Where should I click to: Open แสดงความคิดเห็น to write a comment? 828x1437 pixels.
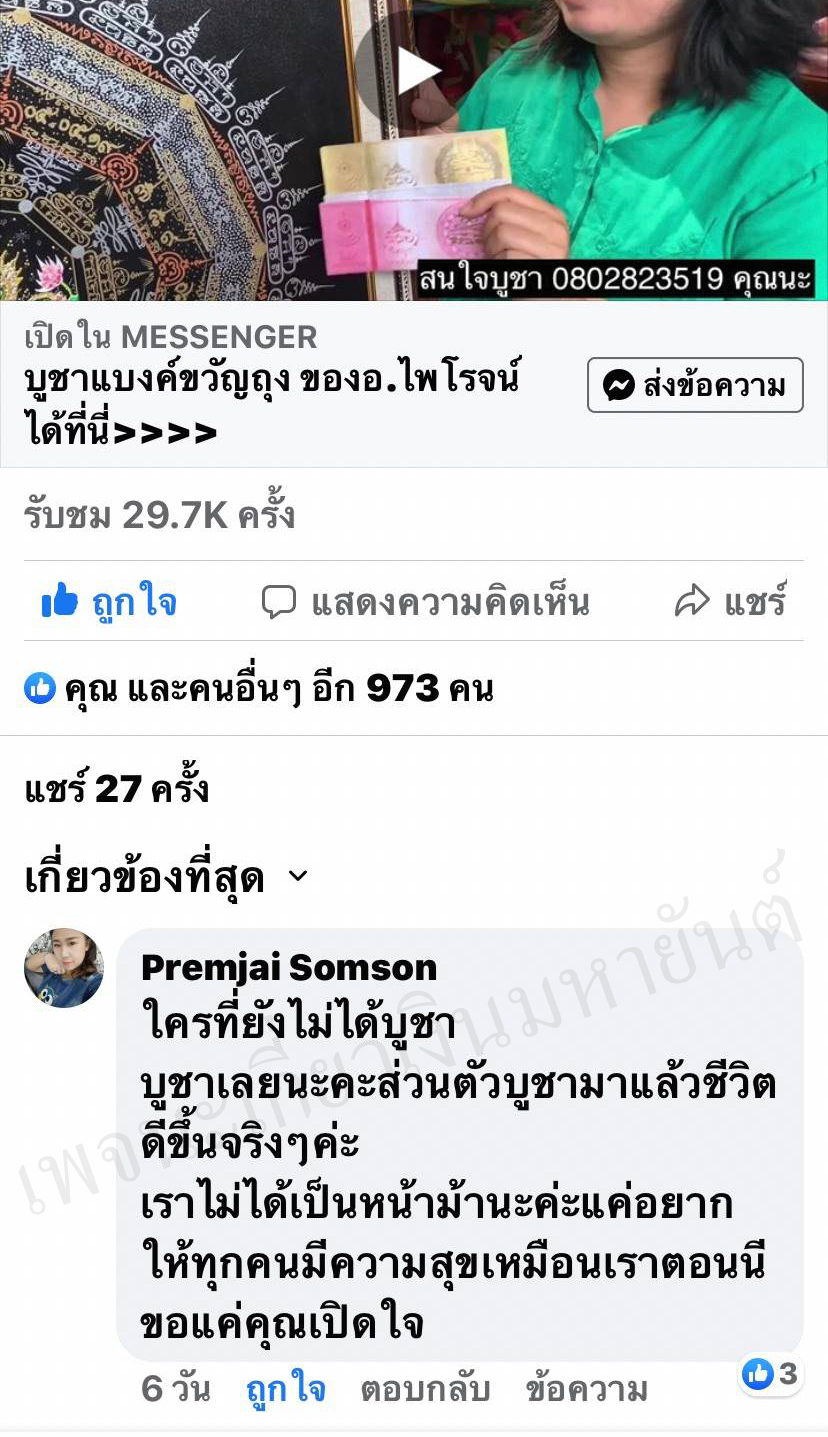click(425, 602)
